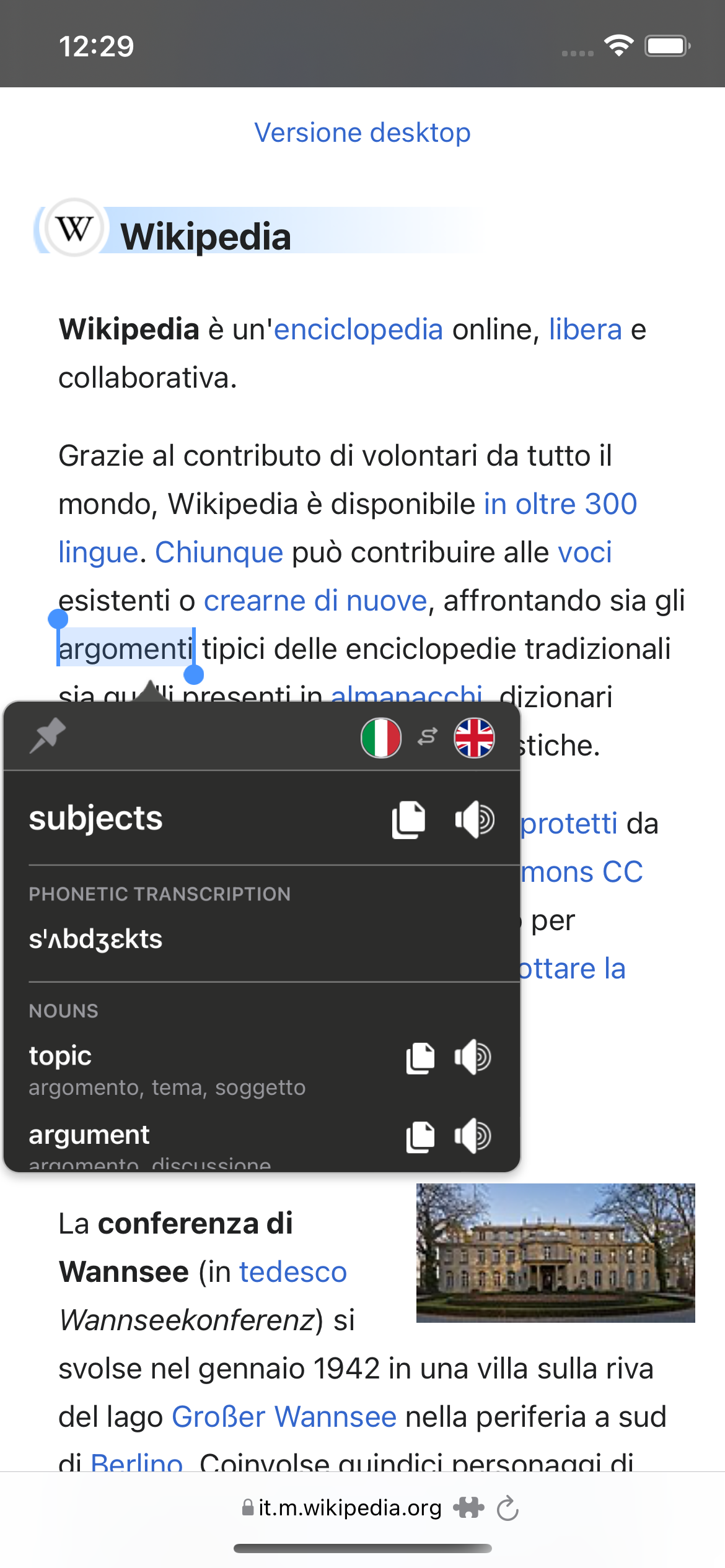This screenshot has width=725, height=1568.
Task: Open the "Großer Wannsee" link
Action: tap(284, 1417)
